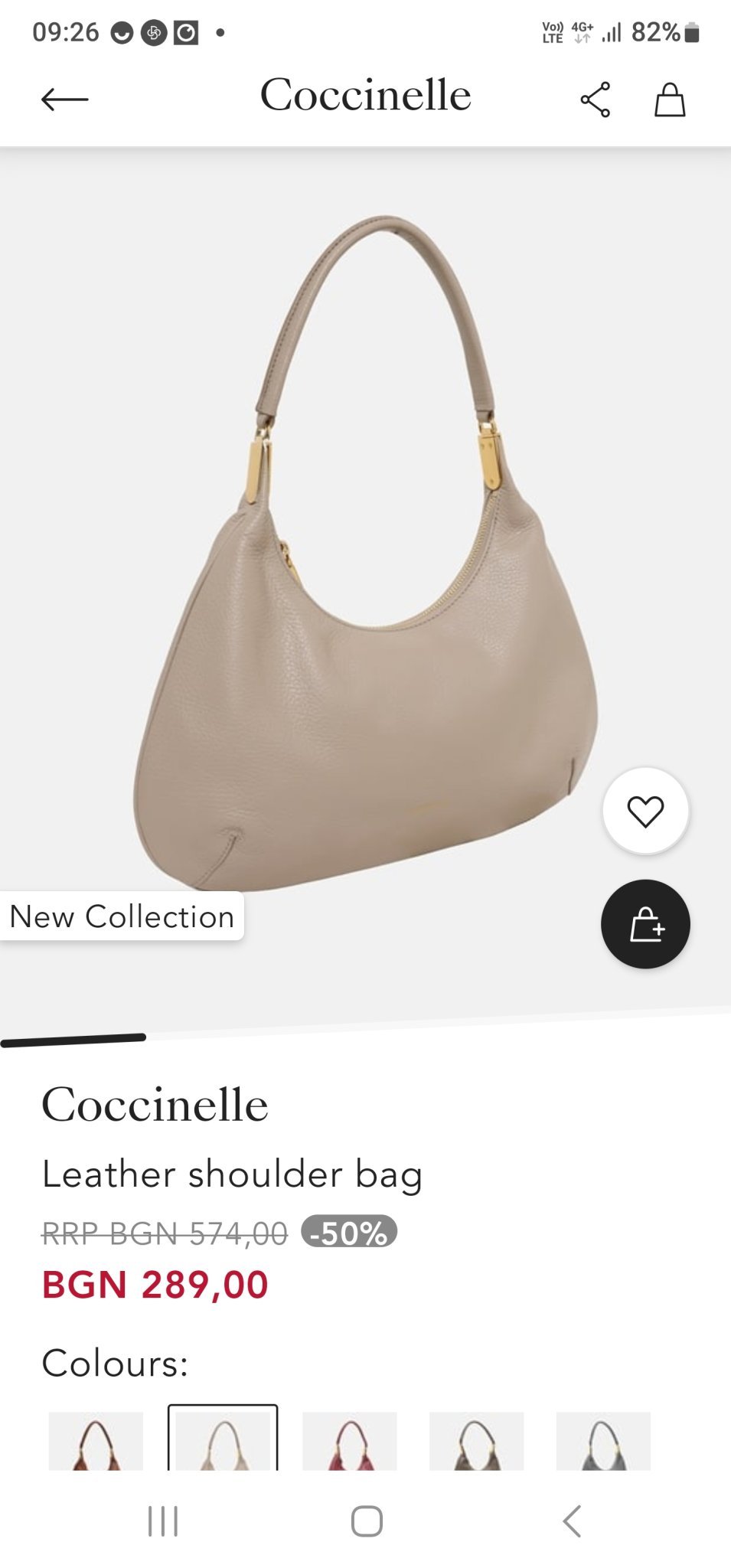Open the shopping bag in the app bar
Screen dimensions: 731x1568
[670, 100]
